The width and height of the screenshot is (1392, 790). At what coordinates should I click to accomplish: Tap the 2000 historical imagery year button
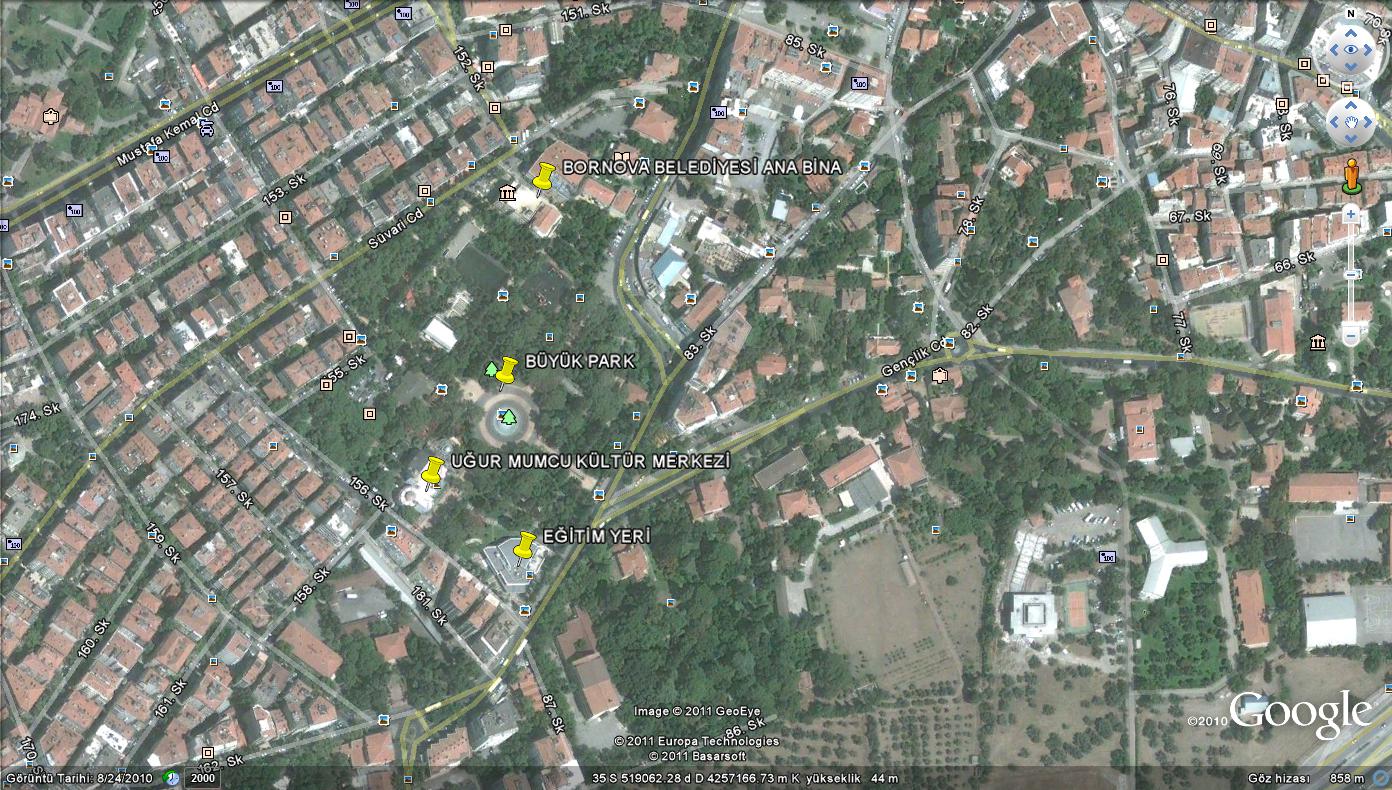tap(202, 778)
